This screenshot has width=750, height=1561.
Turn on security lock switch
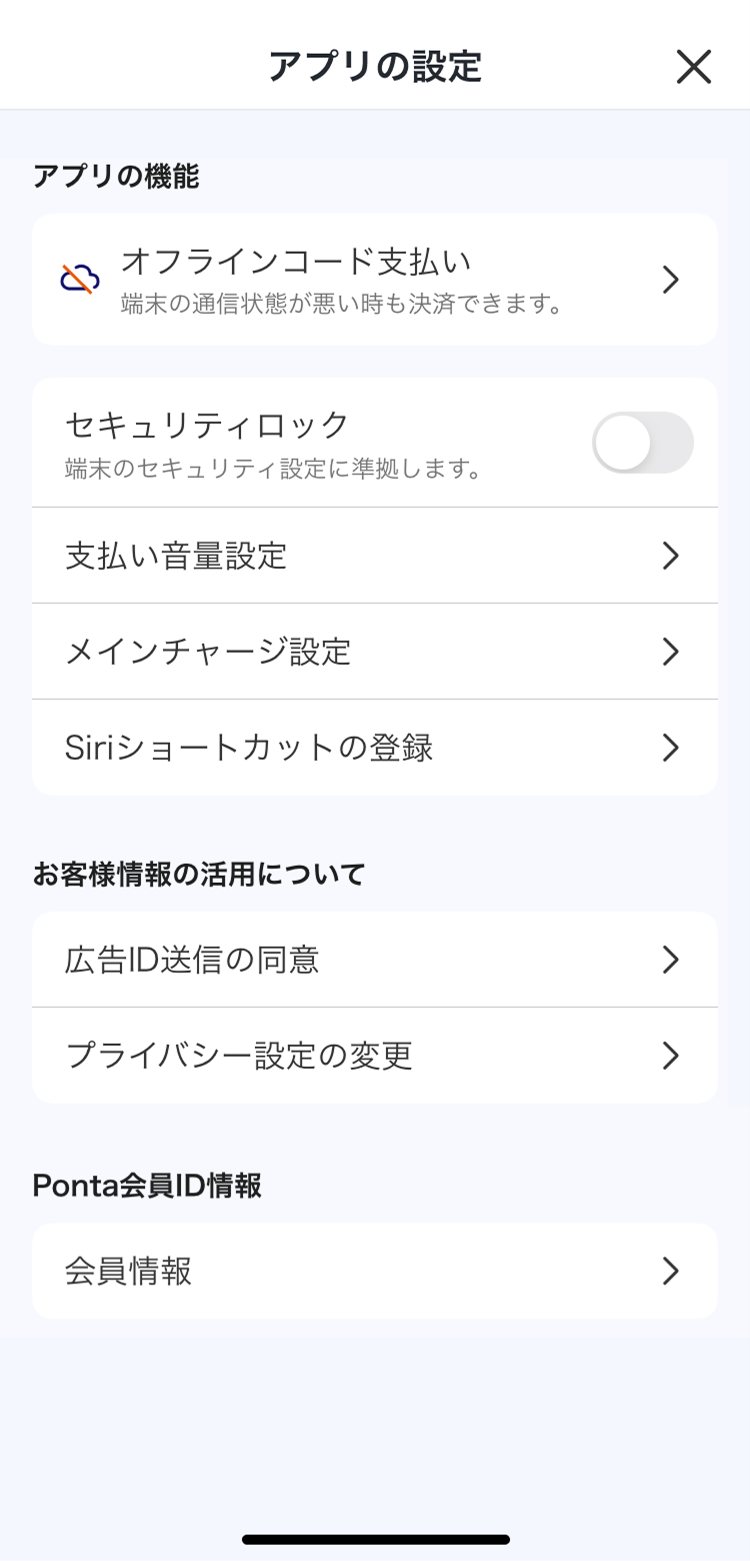[641, 442]
